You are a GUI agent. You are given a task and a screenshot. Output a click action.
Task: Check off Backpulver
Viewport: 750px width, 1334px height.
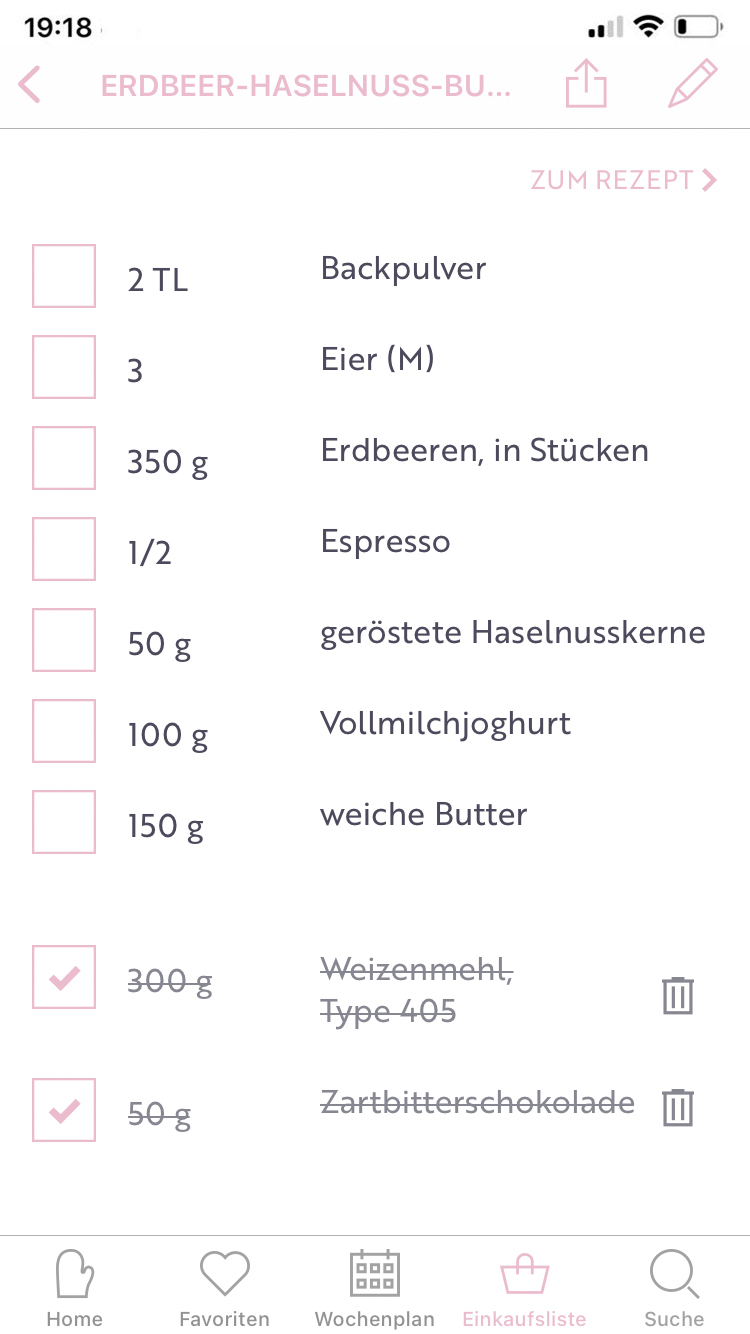[x=64, y=276]
